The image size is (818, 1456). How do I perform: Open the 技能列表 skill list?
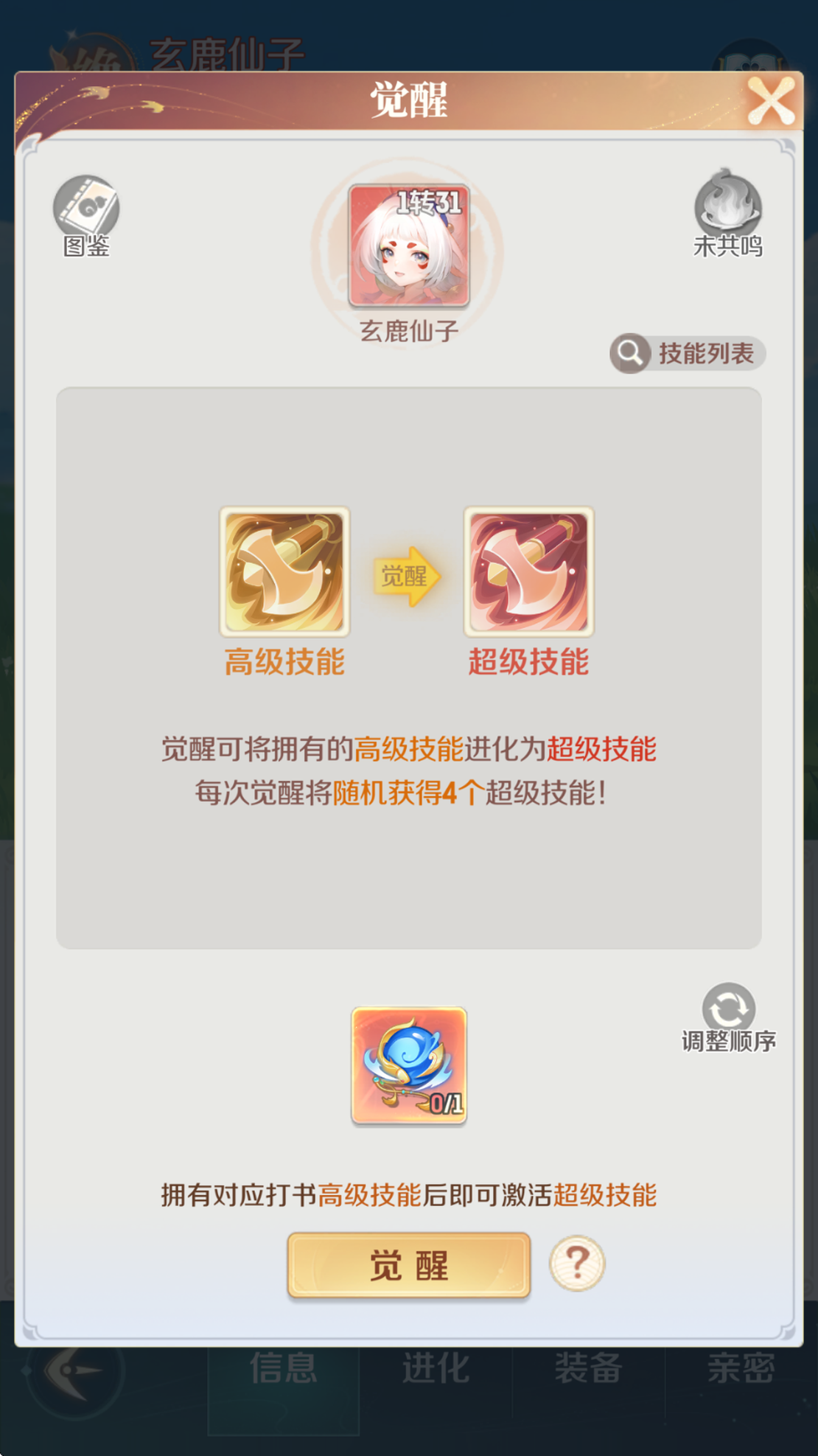tap(688, 354)
